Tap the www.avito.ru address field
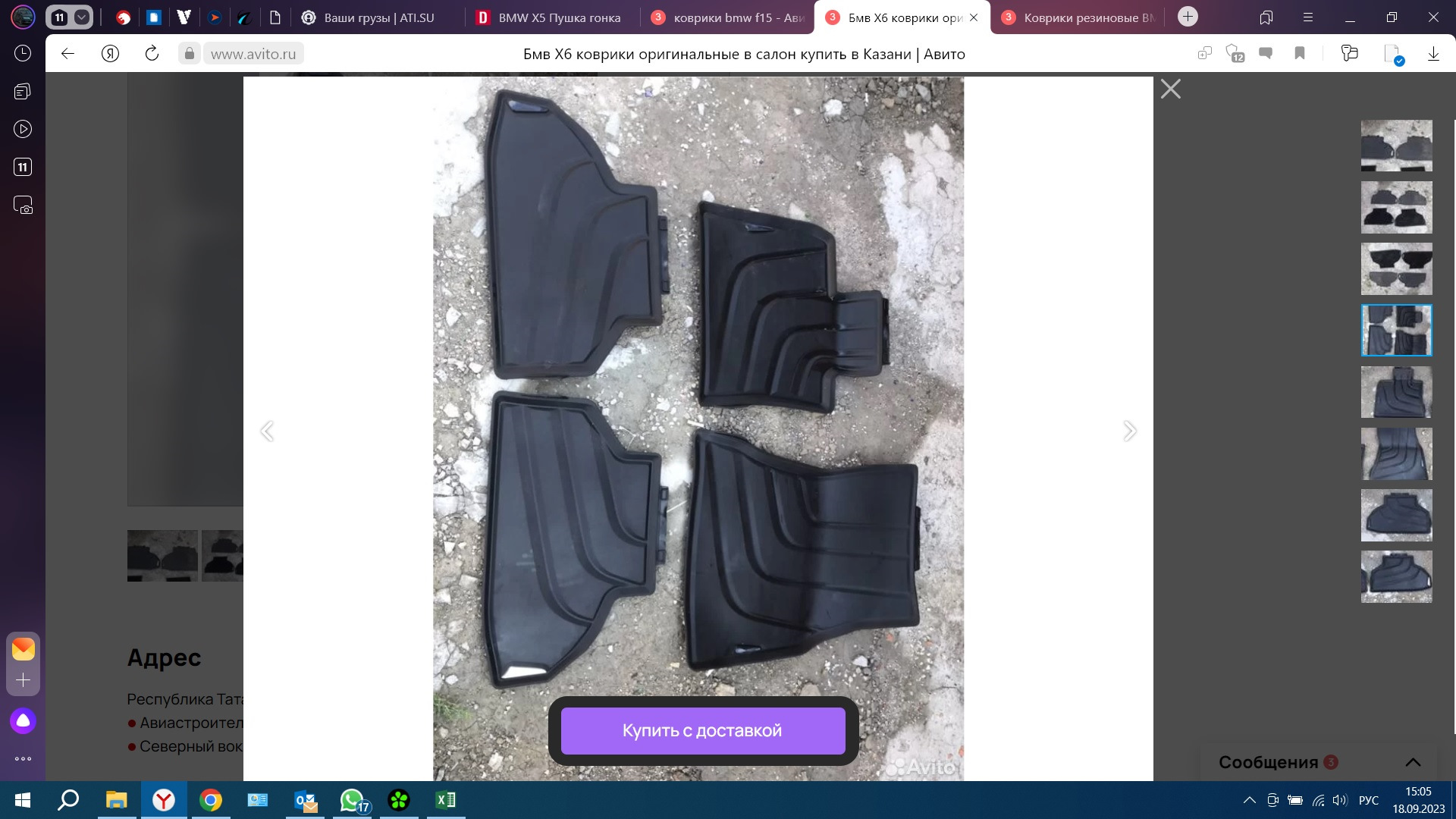The image size is (1456, 819). click(253, 54)
